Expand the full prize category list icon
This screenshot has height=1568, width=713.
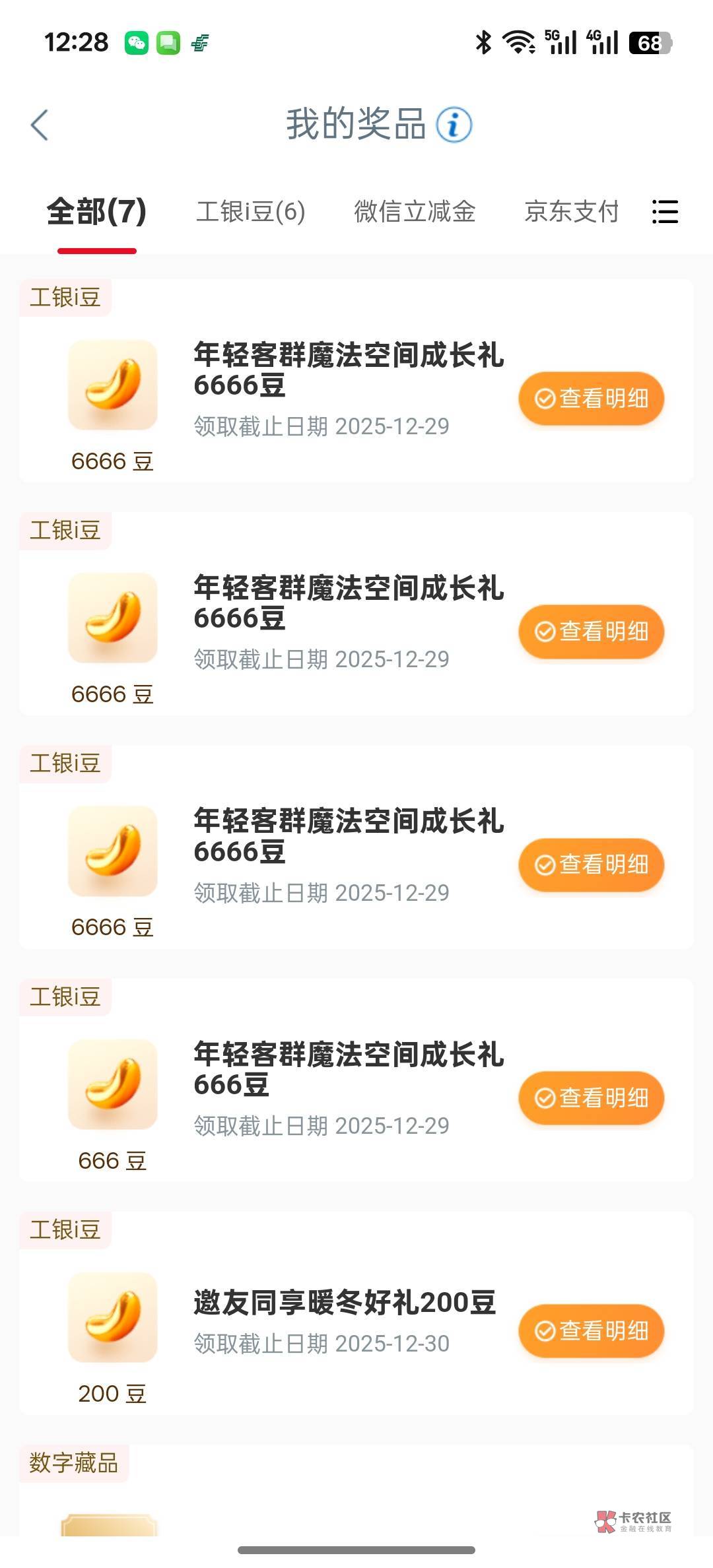point(665,212)
